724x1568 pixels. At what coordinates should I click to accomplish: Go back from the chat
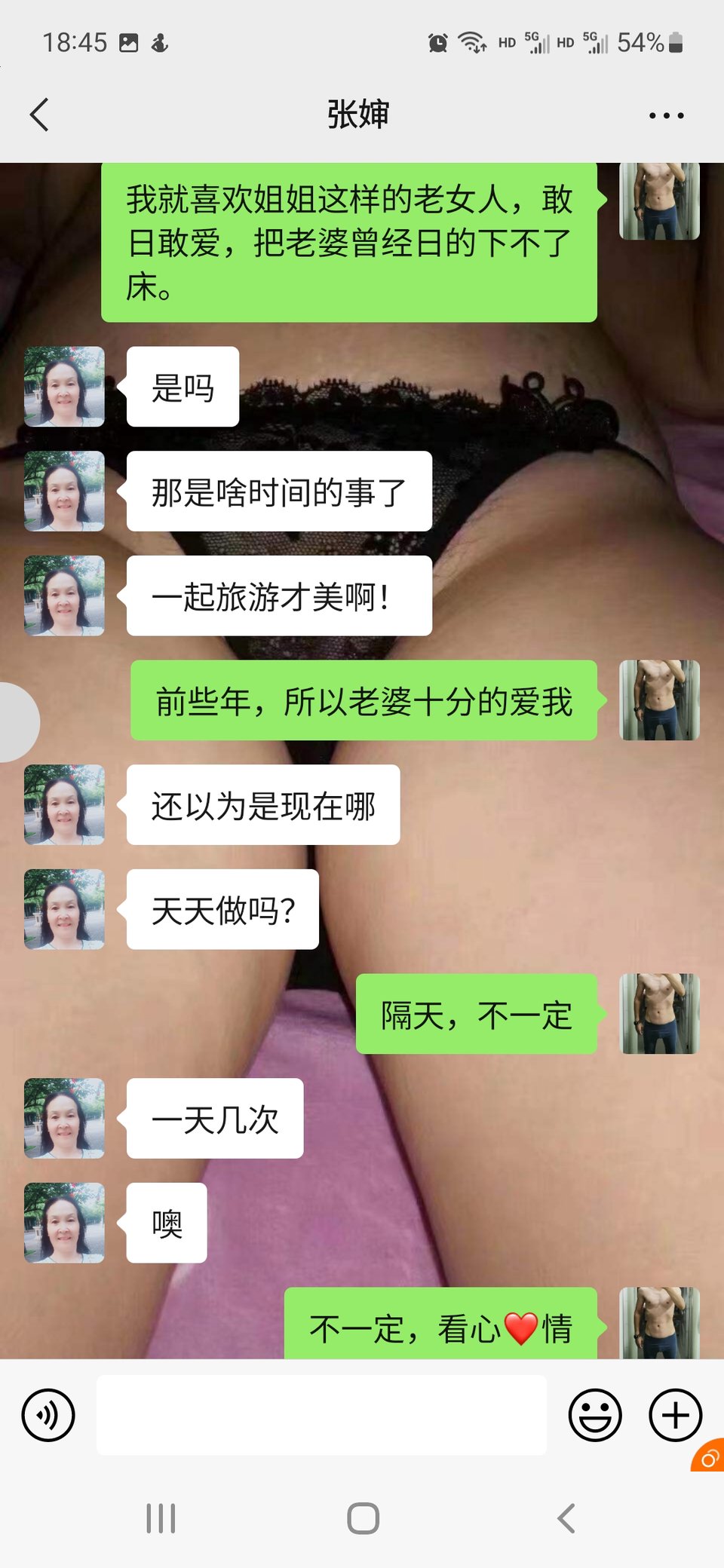[39, 115]
